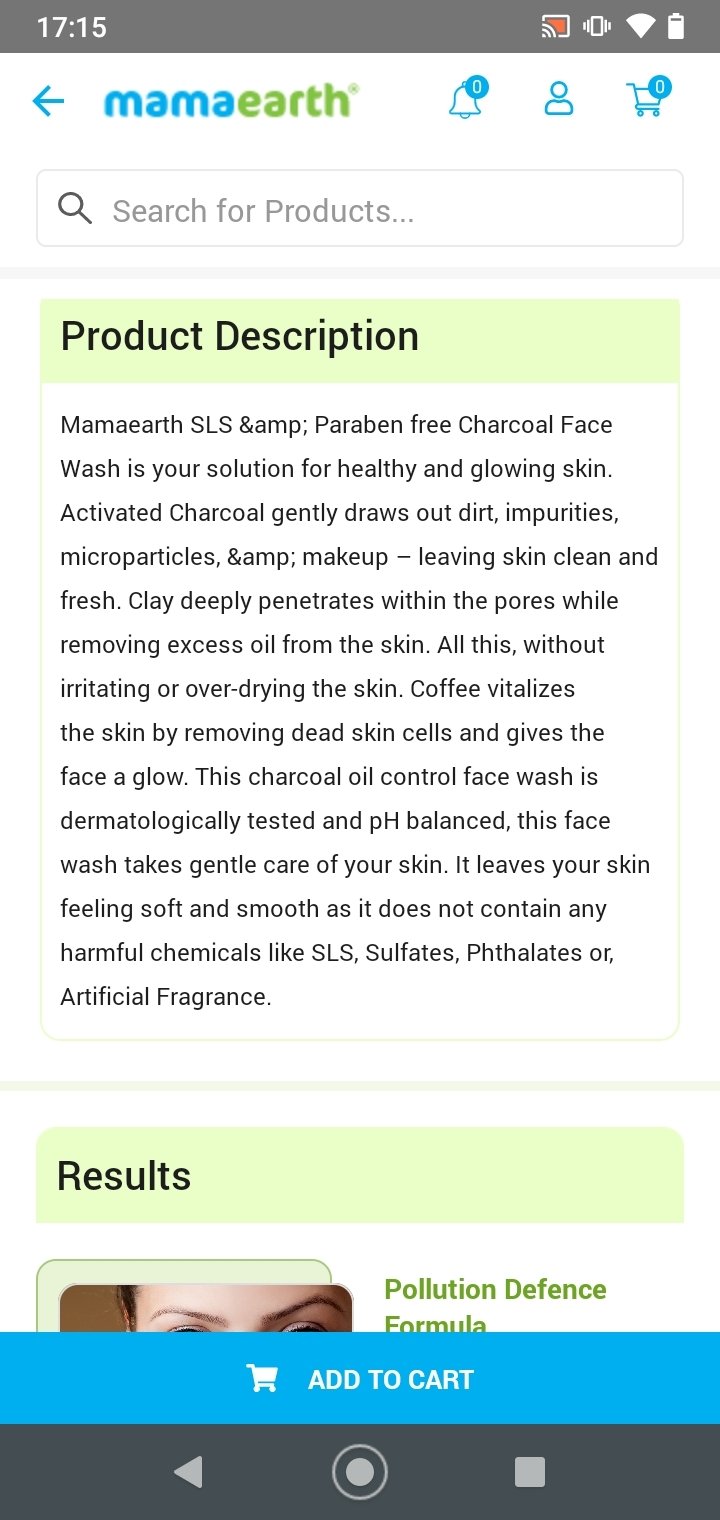Add the face wash to cart

[360, 1378]
